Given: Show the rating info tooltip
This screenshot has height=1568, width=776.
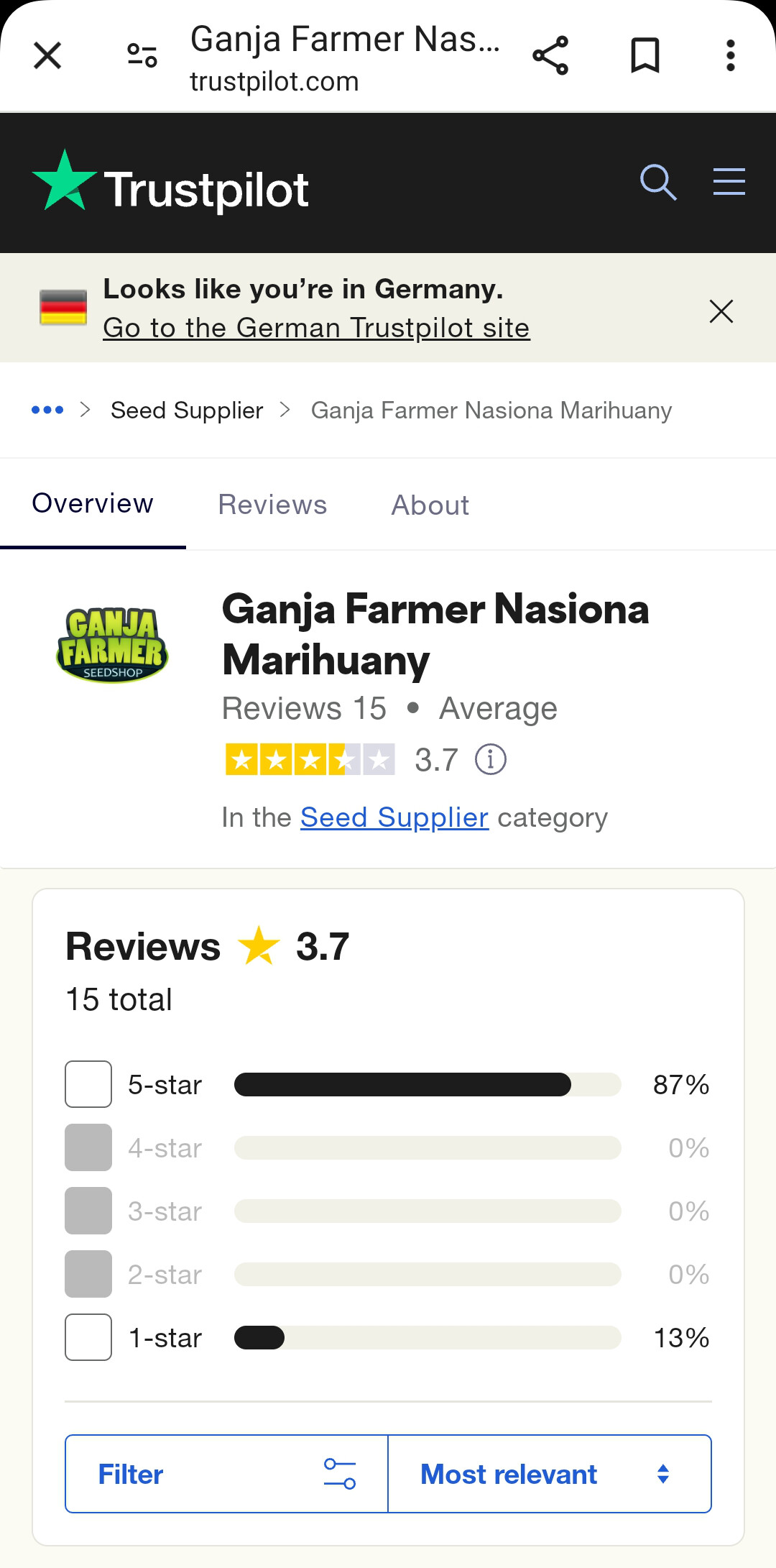Looking at the screenshot, I should click(x=491, y=759).
